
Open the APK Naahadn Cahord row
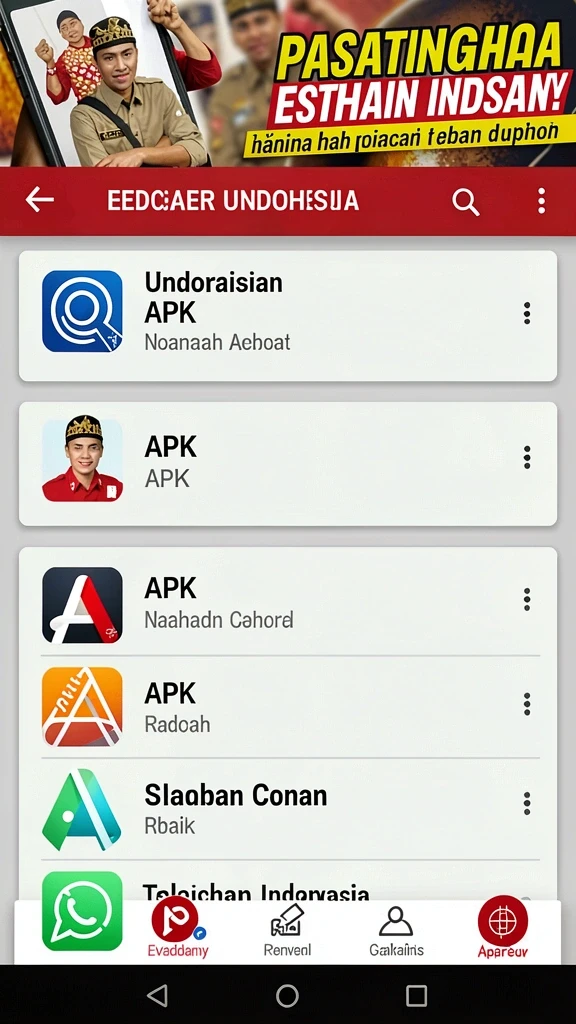[290, 603]
